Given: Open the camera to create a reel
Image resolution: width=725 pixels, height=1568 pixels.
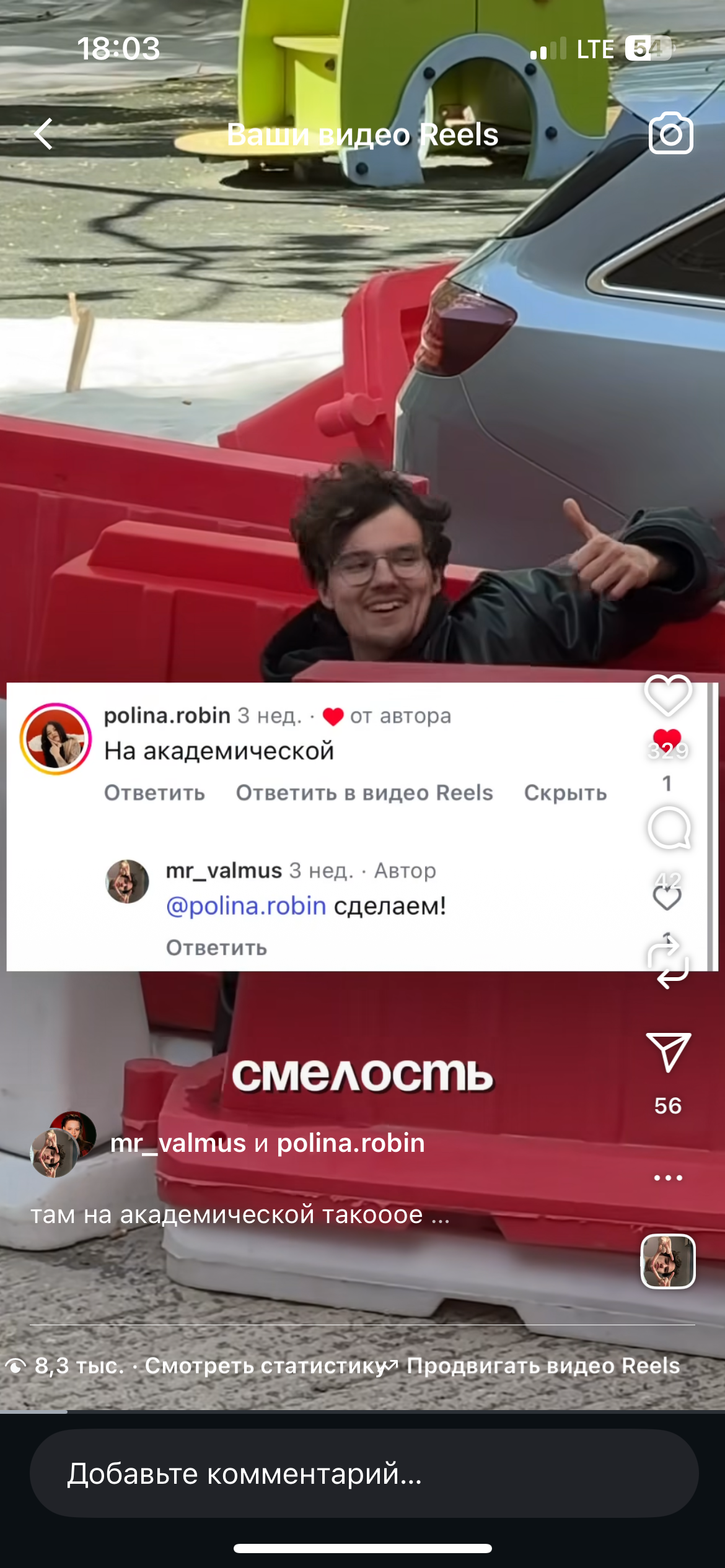Looking at the screenshot, I should point(670,133).
